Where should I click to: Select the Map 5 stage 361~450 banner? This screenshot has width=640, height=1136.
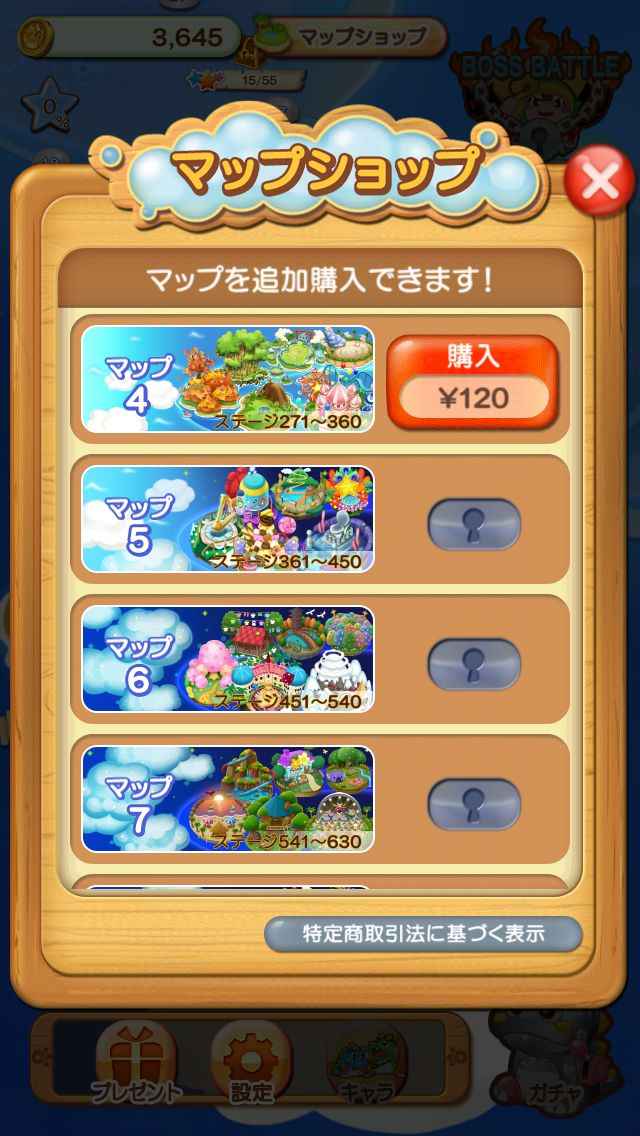pyautogui.click(x=228, y=520)
